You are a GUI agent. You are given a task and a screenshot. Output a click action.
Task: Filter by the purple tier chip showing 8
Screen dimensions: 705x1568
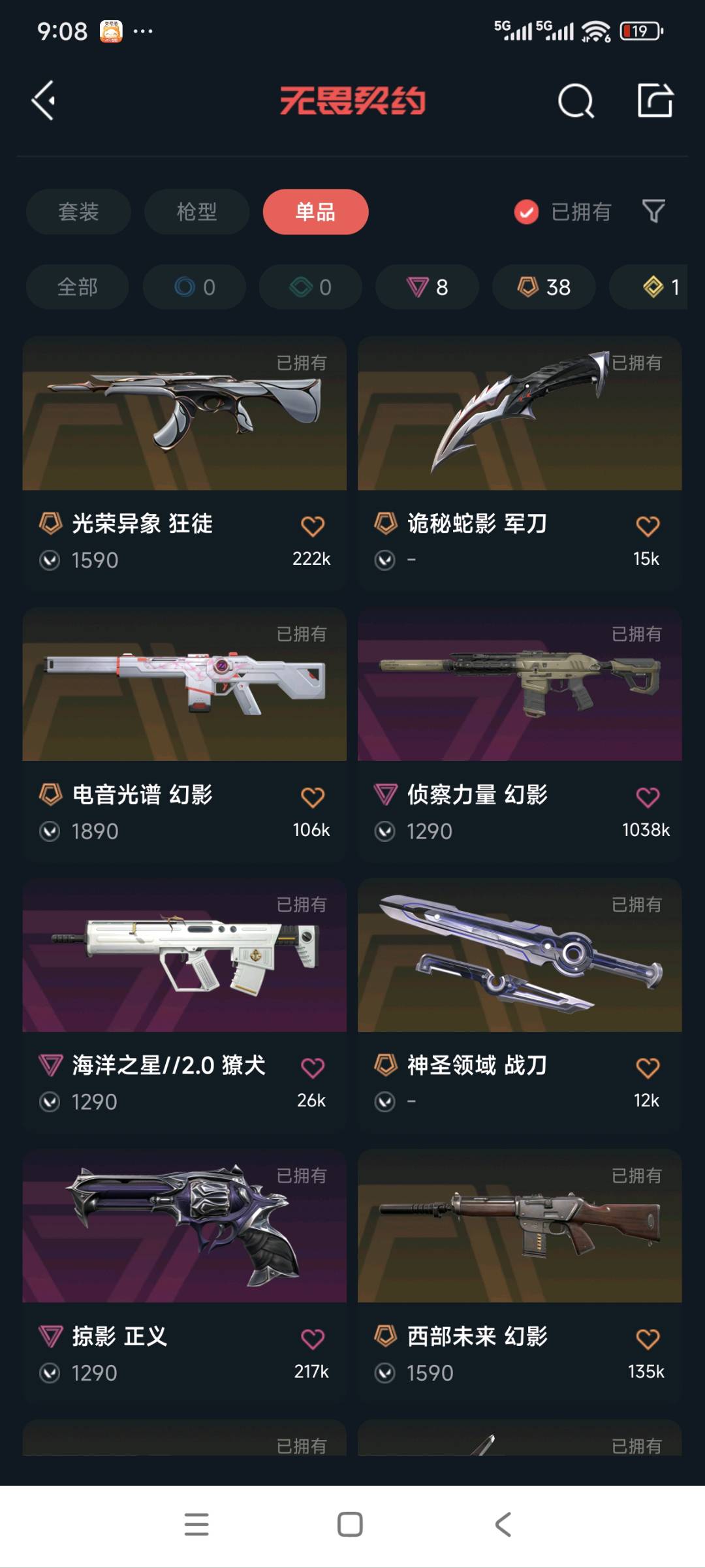tap(427, 287)
